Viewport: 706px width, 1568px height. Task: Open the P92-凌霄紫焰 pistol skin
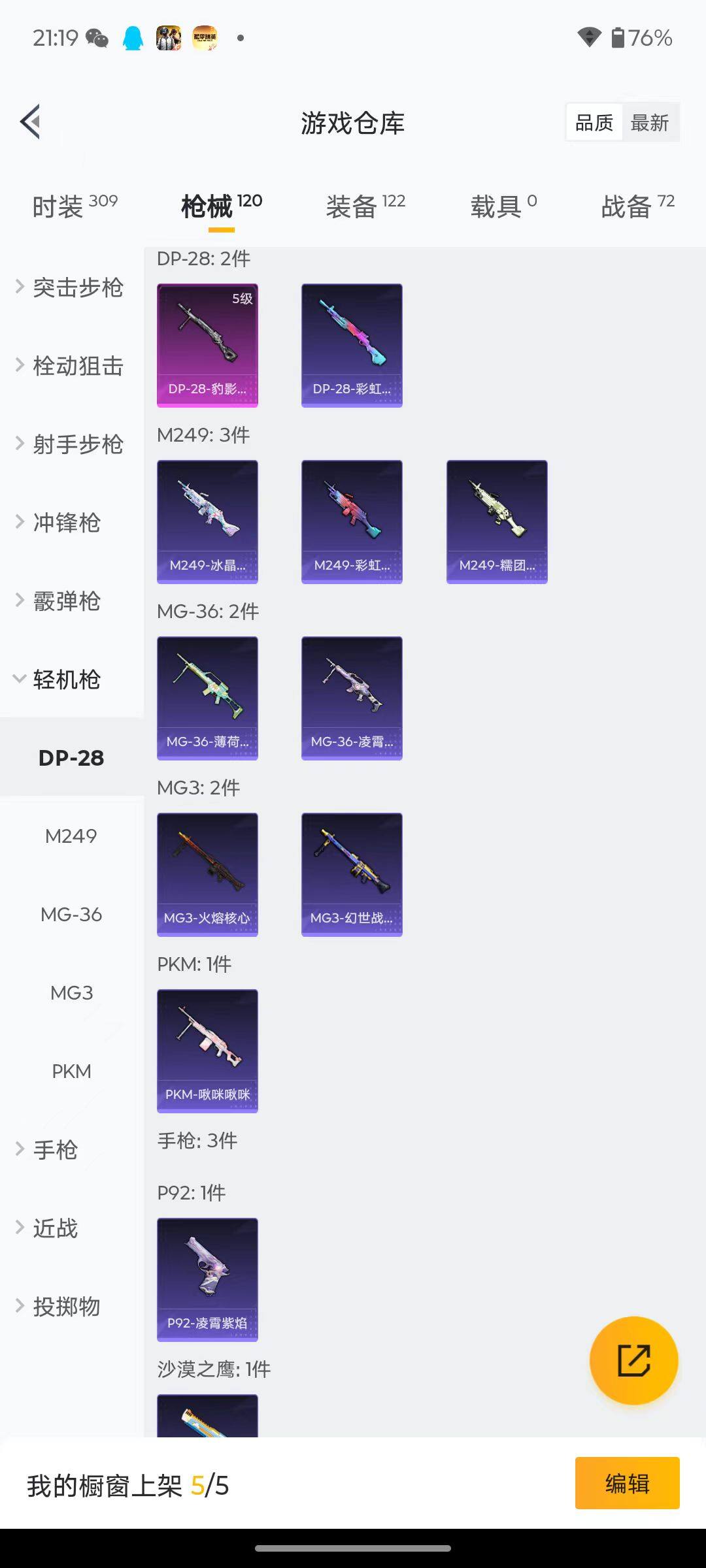click(x=207, y=1280)
